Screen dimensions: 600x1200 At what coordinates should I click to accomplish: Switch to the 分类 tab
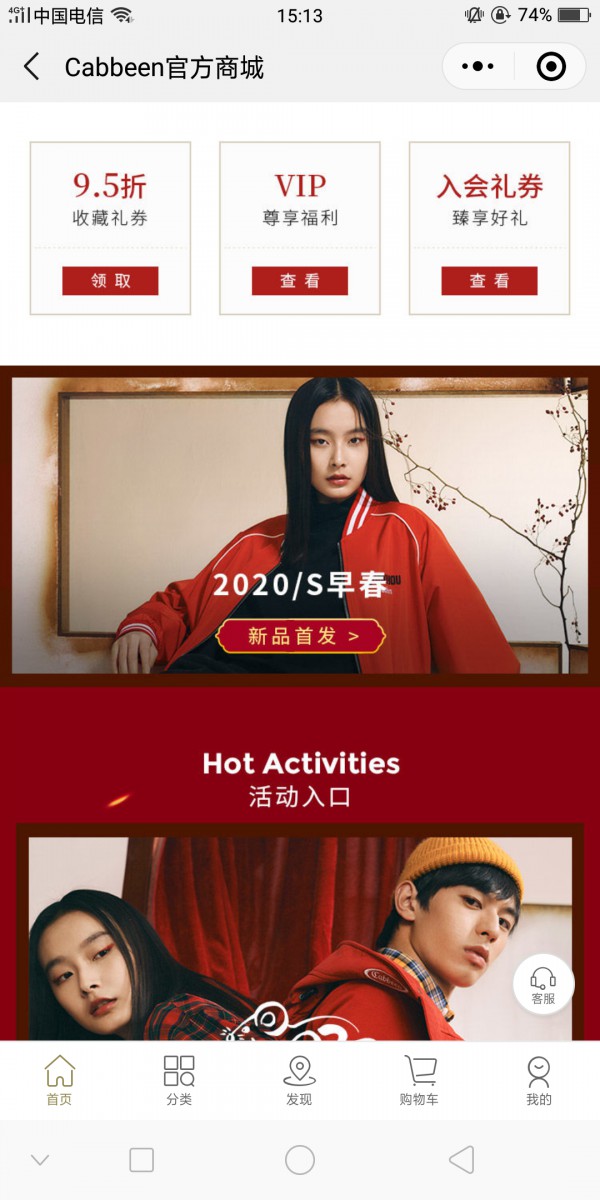point(179,1080)
